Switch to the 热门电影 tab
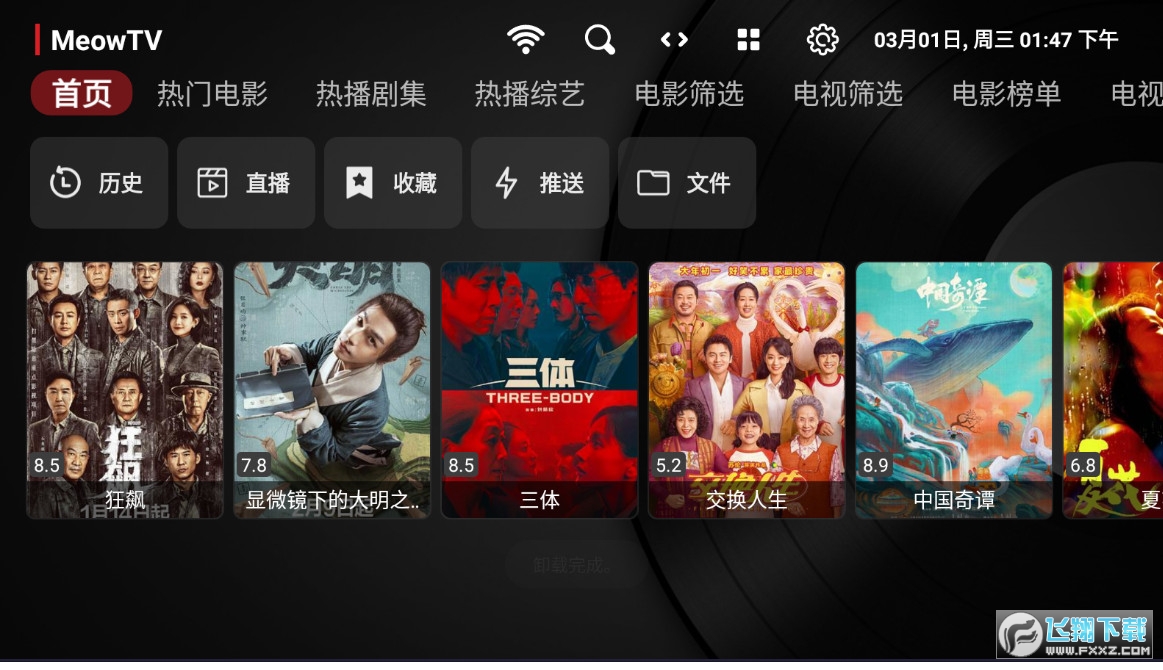 (212, 94)
